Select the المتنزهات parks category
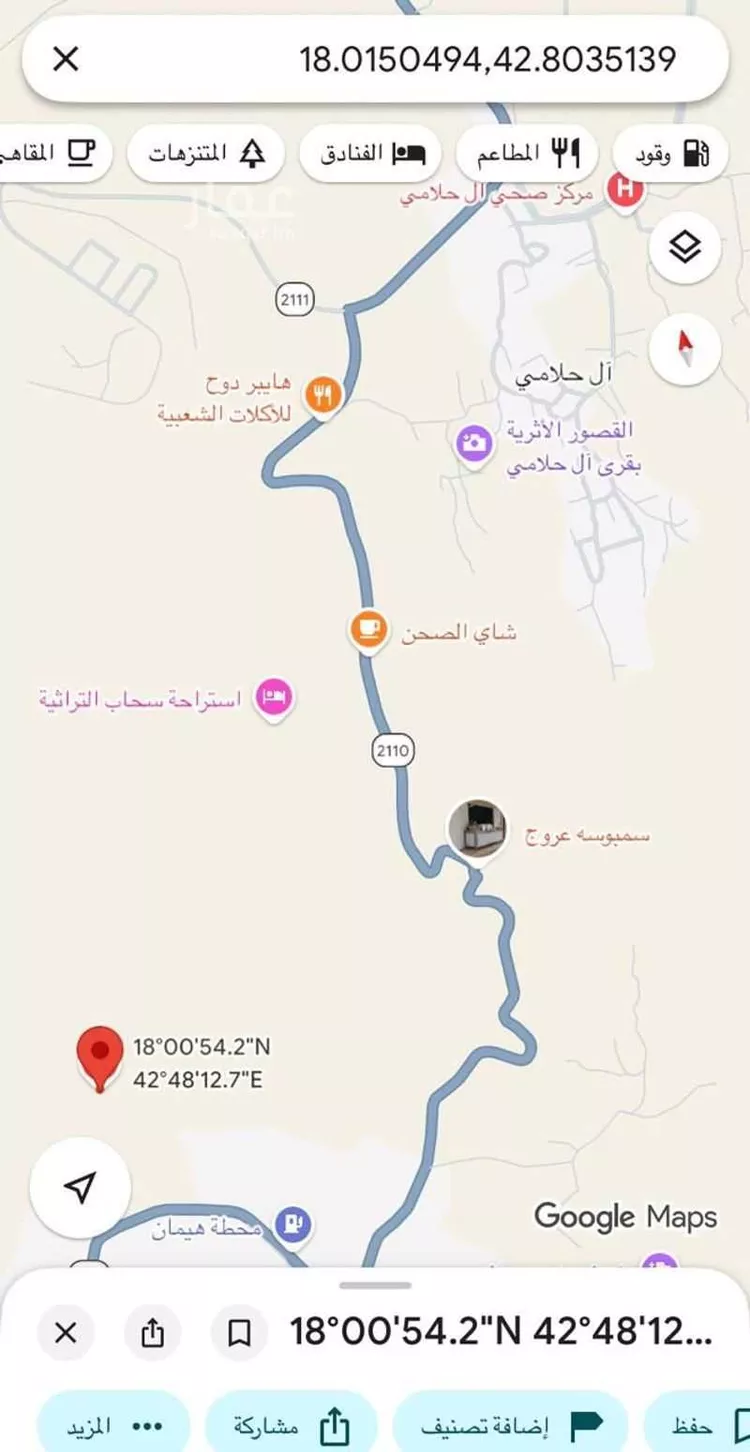This screenshot has width=750, height=1452. [x=205, y=151]
